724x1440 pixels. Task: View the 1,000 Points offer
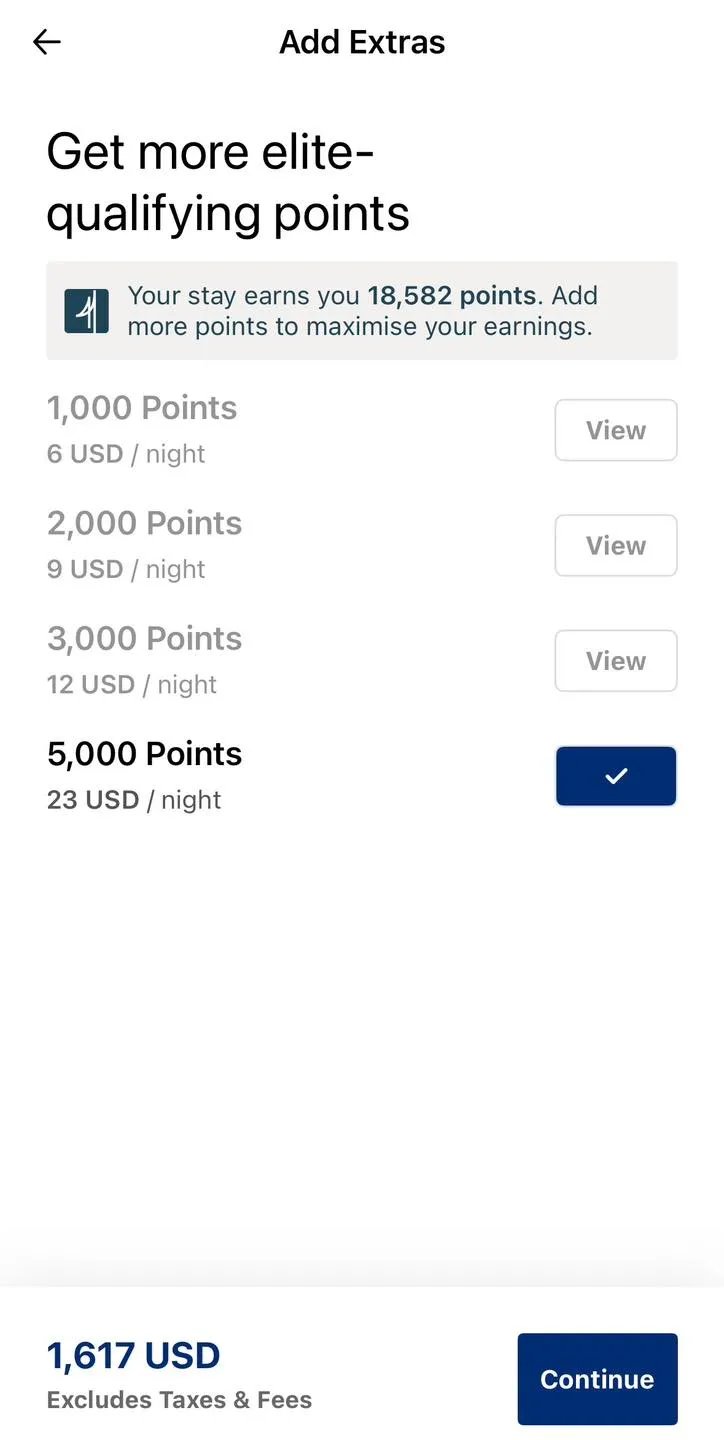(x=616, y=430)
